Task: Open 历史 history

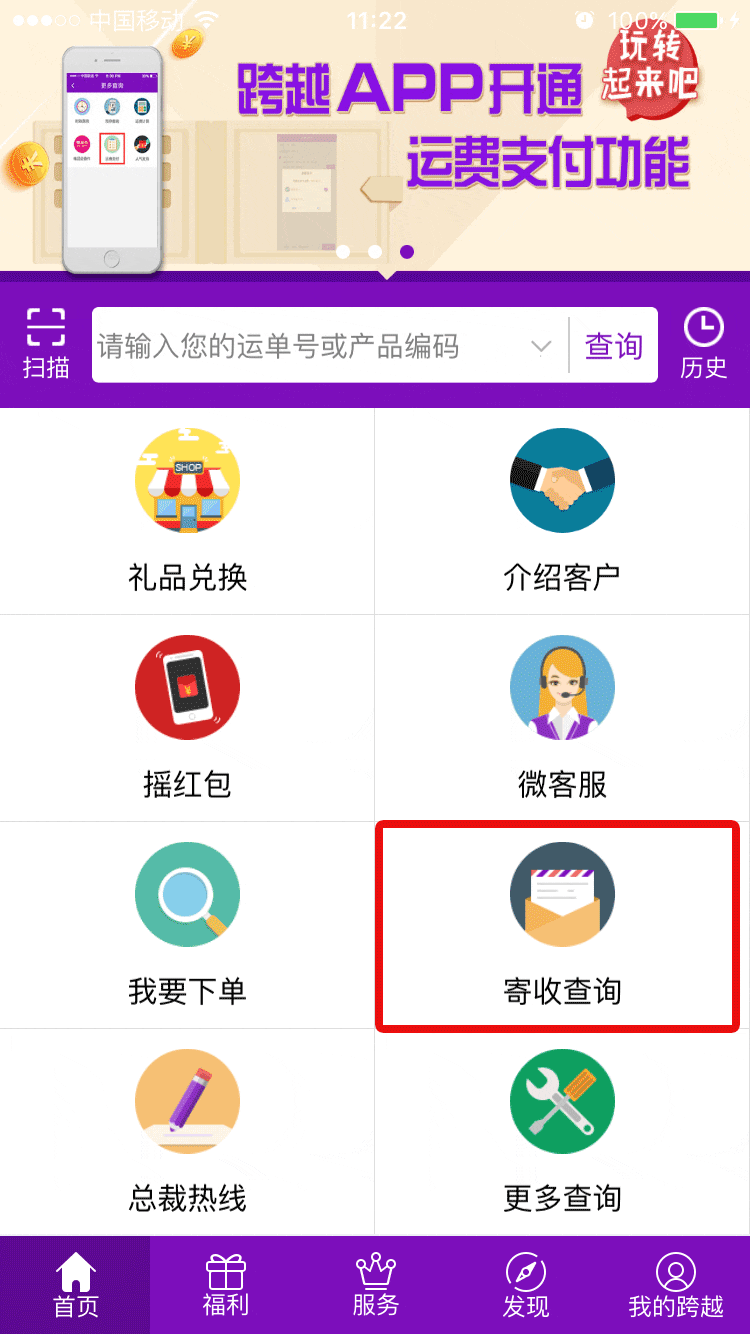Action: pos(703,344)
